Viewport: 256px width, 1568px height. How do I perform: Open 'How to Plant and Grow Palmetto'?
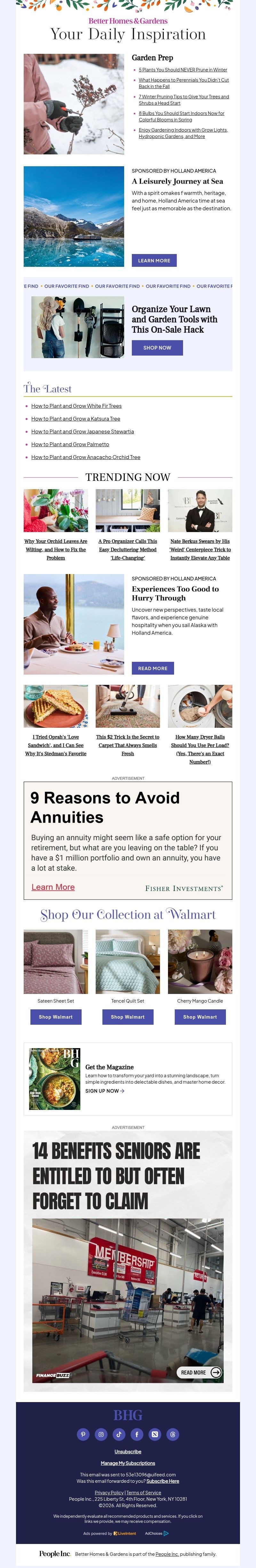[x=70, y=444]
